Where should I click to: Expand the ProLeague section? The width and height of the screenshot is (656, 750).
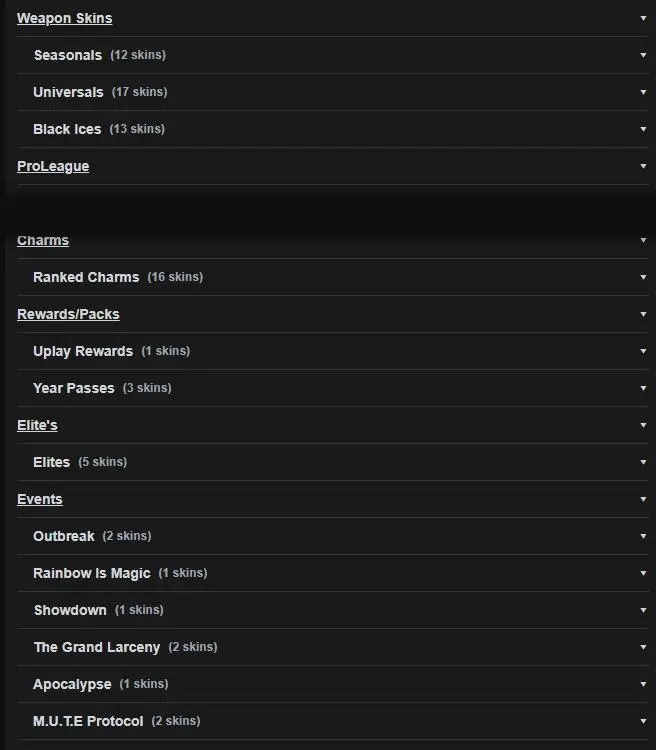(x=53, y=166)
